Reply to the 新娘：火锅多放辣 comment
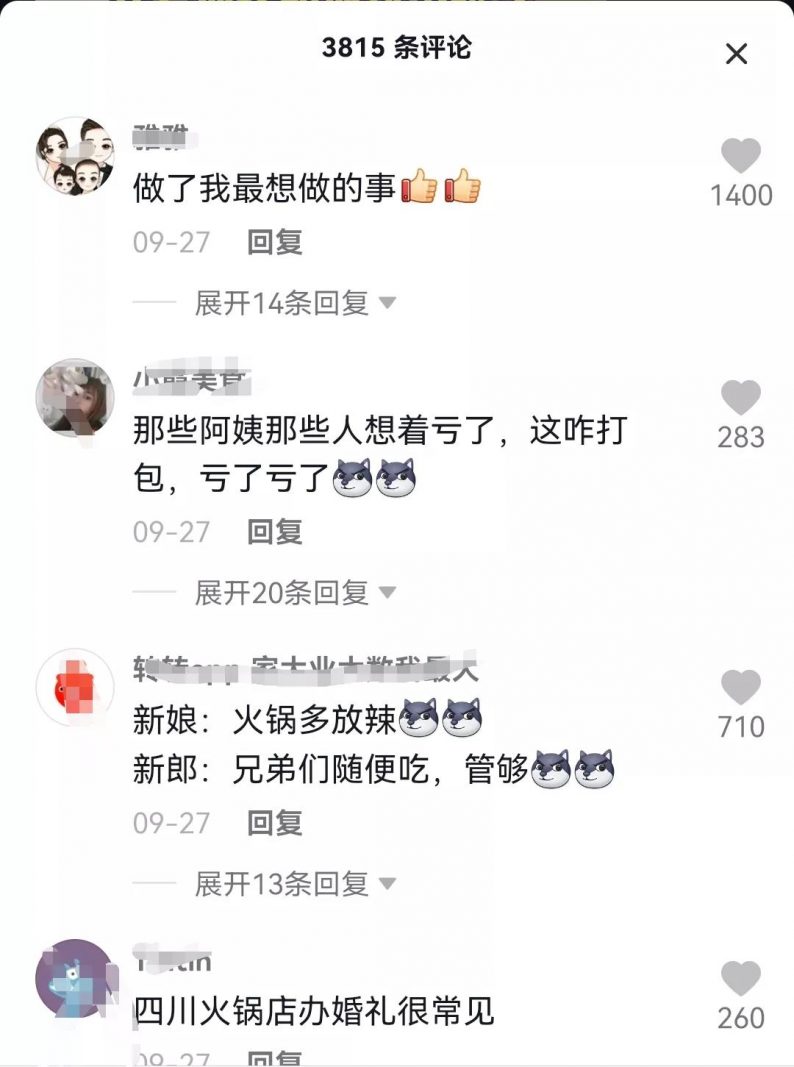794x1067 pixels. pyautogui.click(x=275, y=823)
